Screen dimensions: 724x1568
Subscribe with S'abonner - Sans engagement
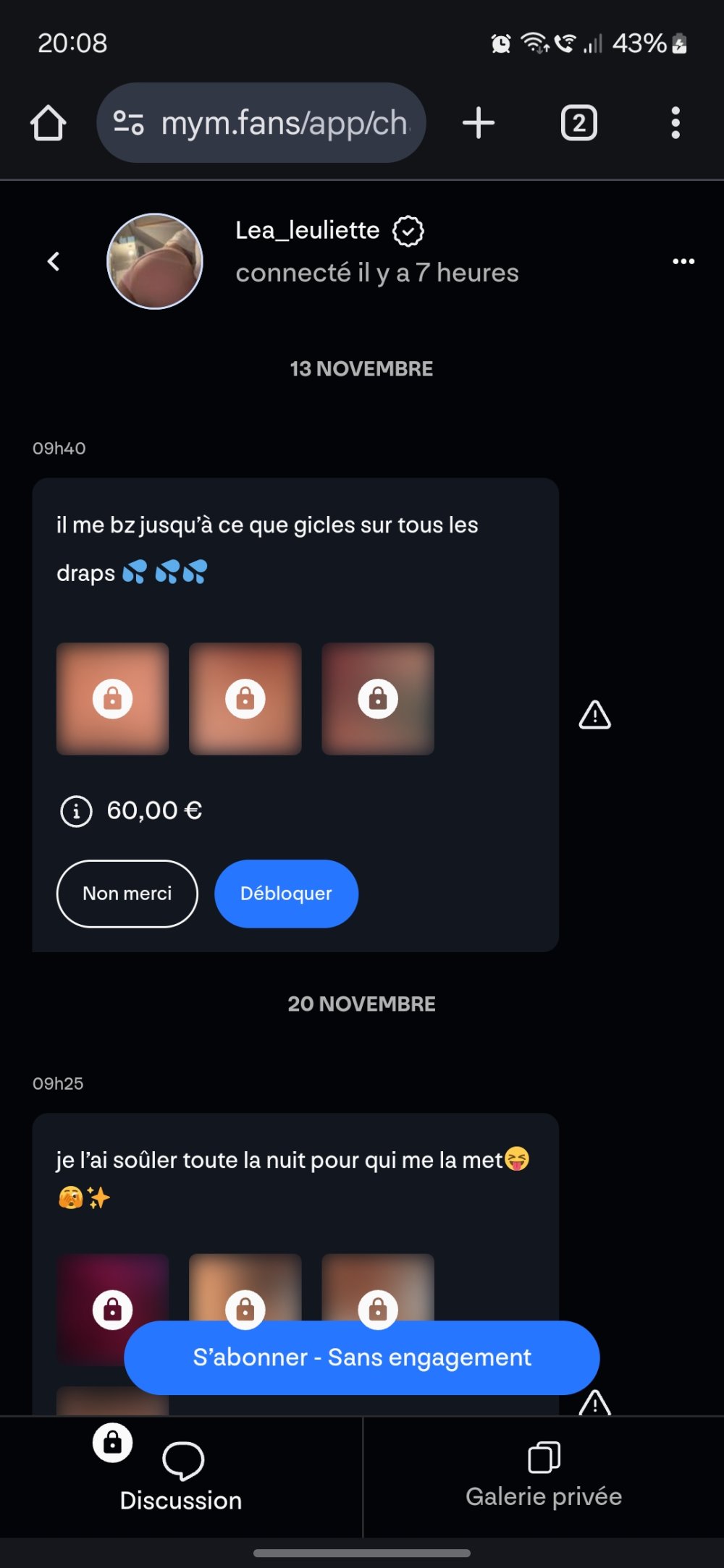click(362, 1357)
